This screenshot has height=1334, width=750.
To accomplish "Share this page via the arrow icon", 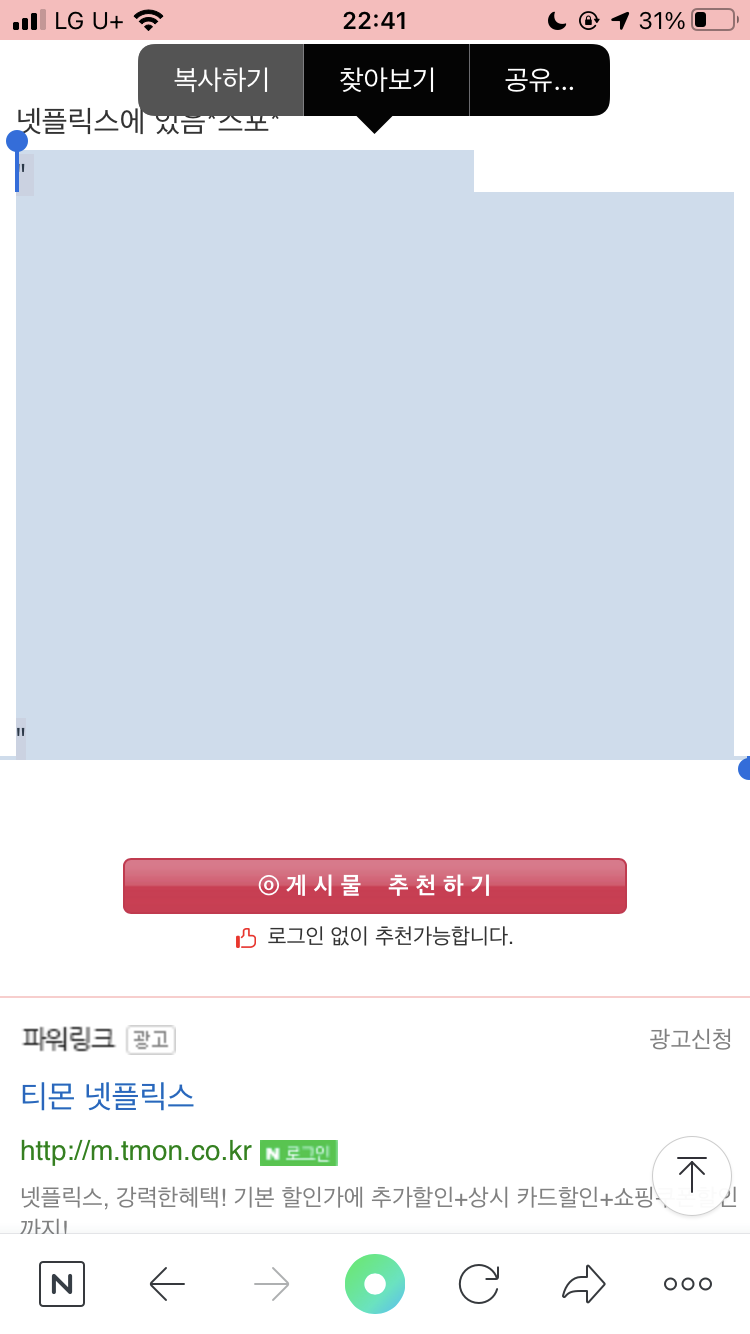I will point(584,1284).
